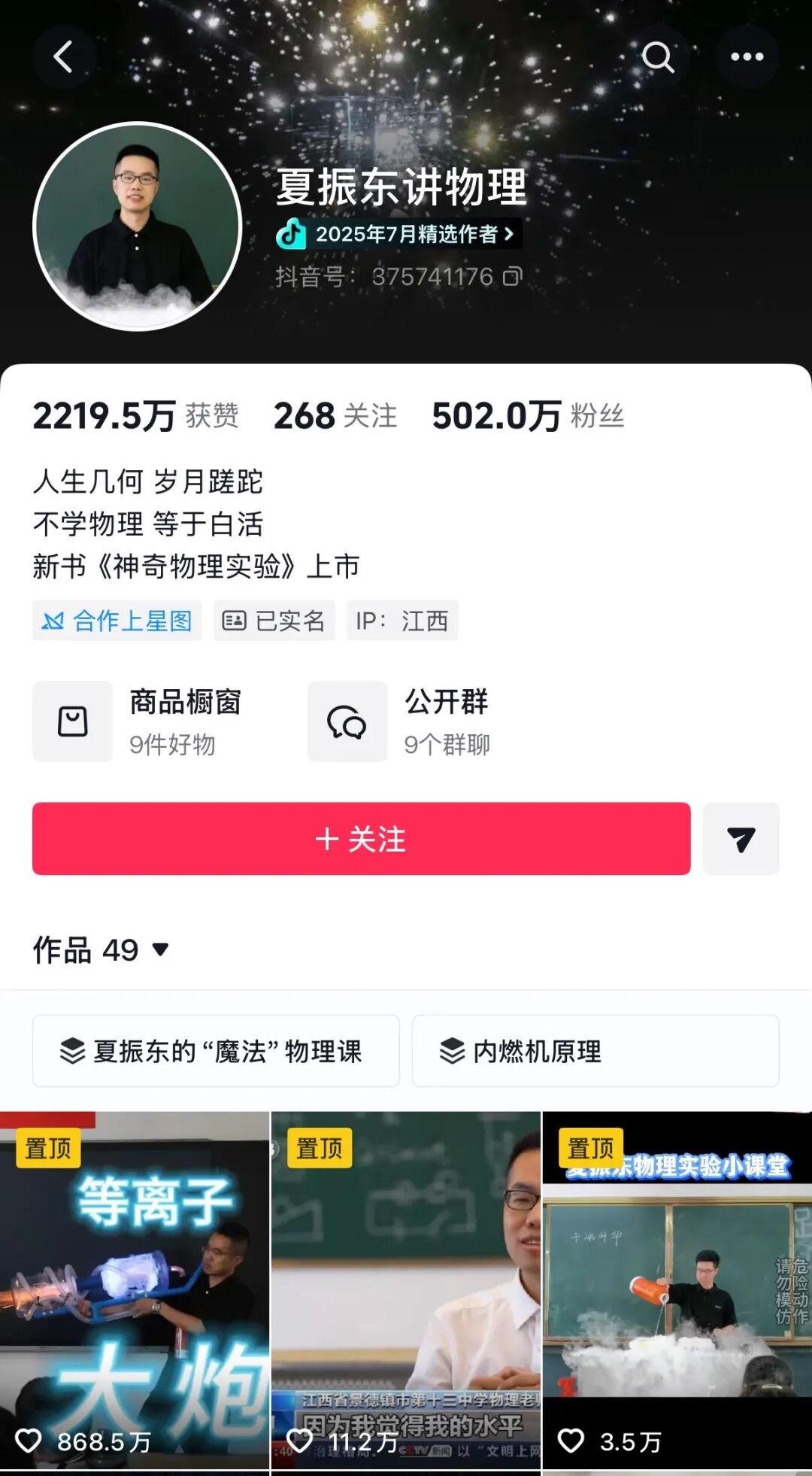The height and width of the screenshot is (1476, 812).
Task: View the 268 关注 following list
Action: (335, 416)
